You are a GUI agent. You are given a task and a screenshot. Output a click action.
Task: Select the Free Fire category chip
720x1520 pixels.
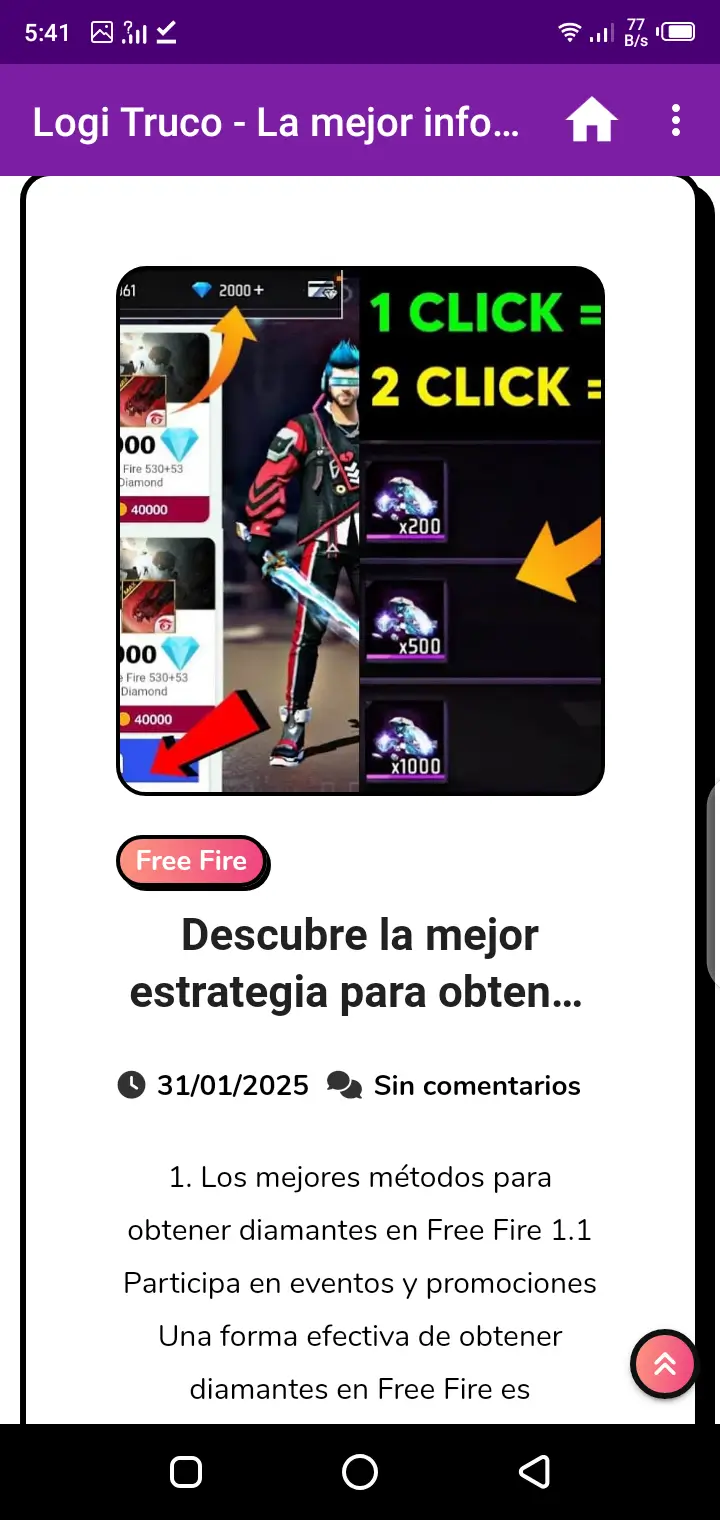[192, 861]
